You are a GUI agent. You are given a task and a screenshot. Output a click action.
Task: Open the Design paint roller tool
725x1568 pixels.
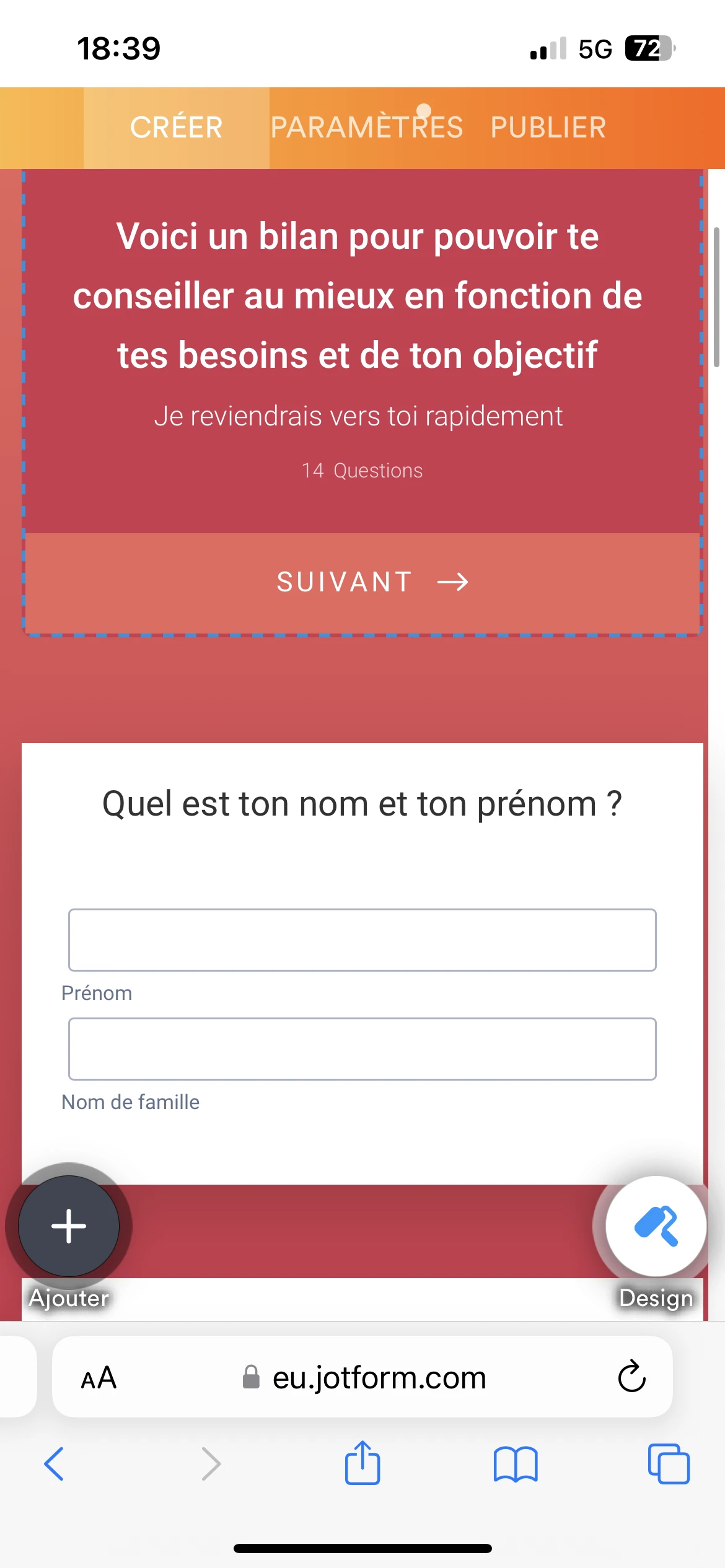tap(654, 1227)
